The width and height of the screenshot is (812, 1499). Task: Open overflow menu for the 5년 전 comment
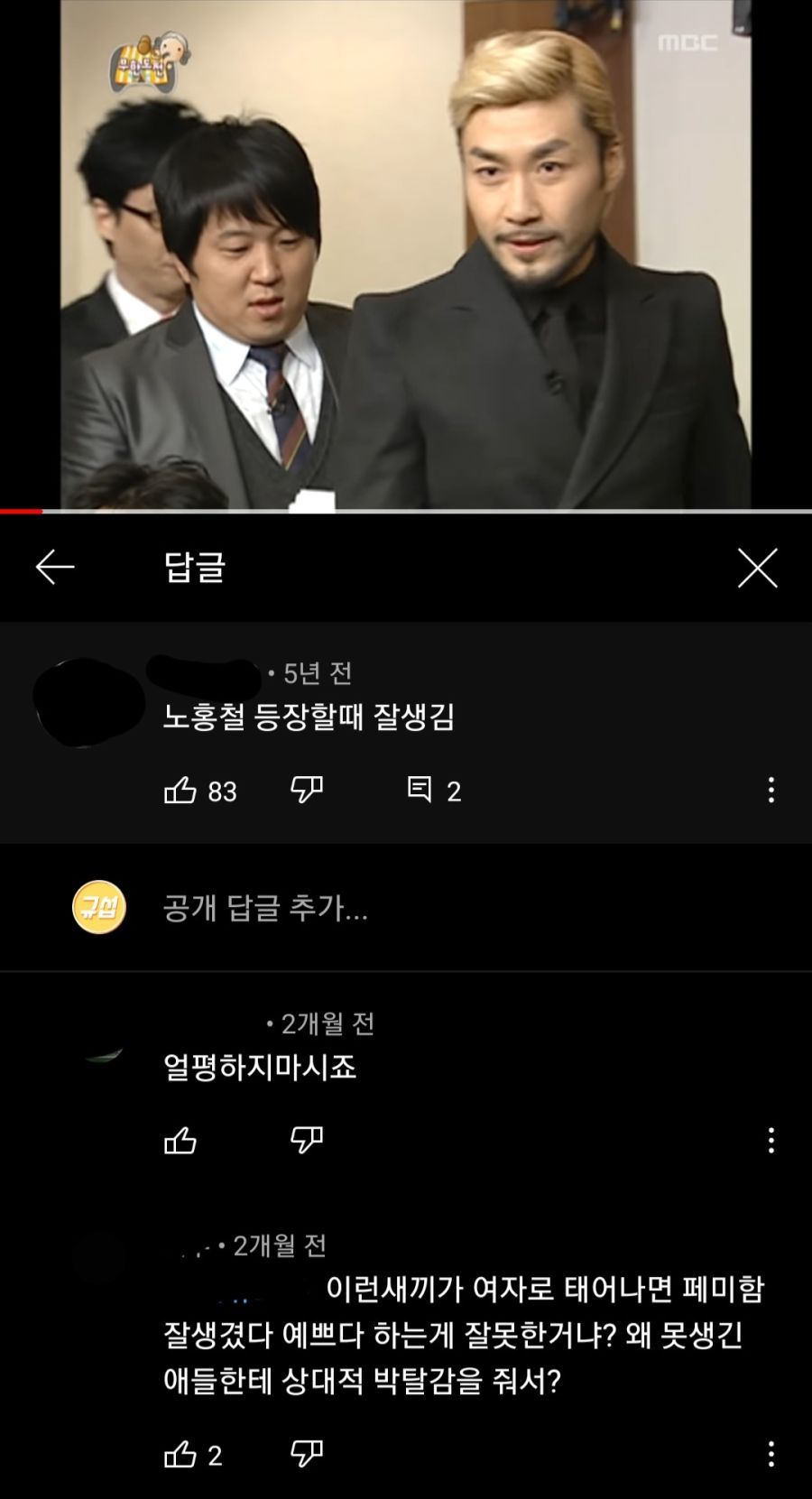click(x=770, y=791)
